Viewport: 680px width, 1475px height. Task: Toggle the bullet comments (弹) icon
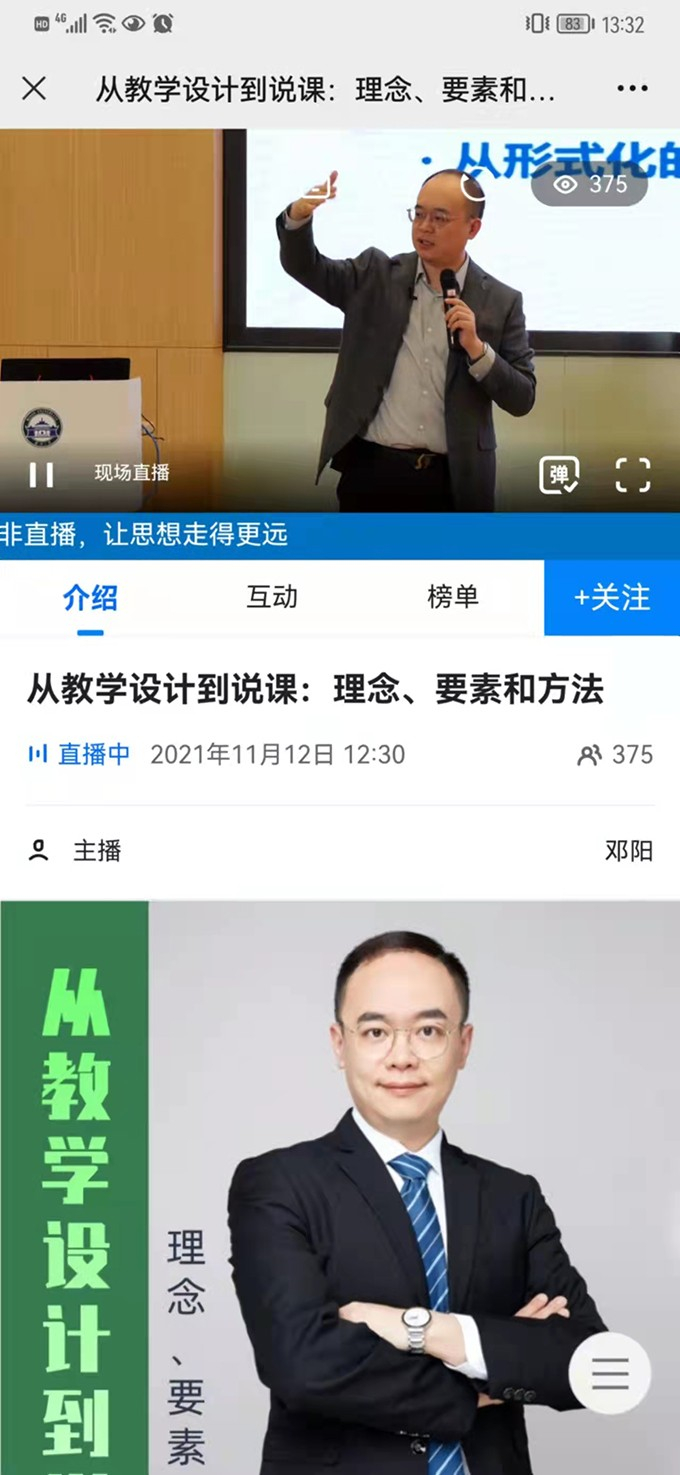(x=559, y=475)
